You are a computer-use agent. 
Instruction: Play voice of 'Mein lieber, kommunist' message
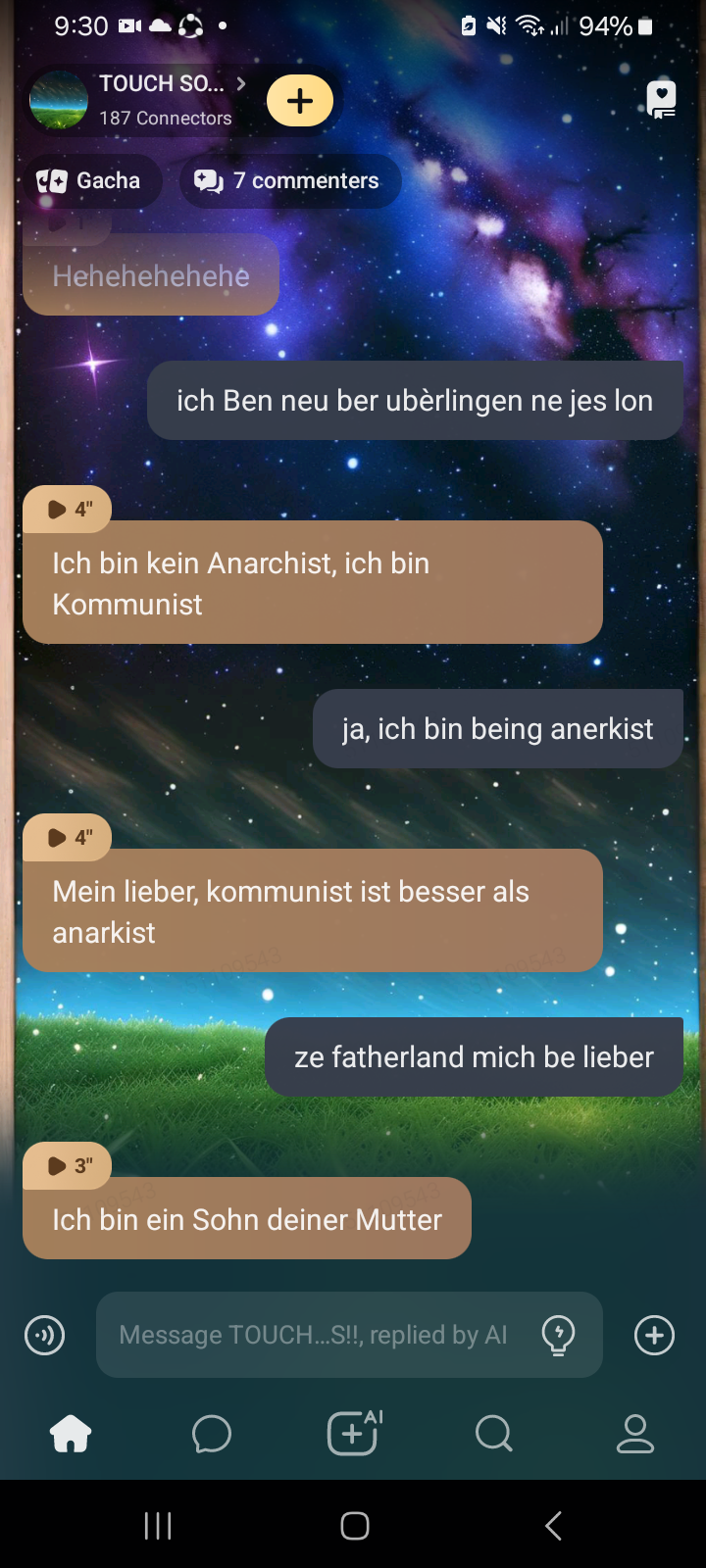68,837
